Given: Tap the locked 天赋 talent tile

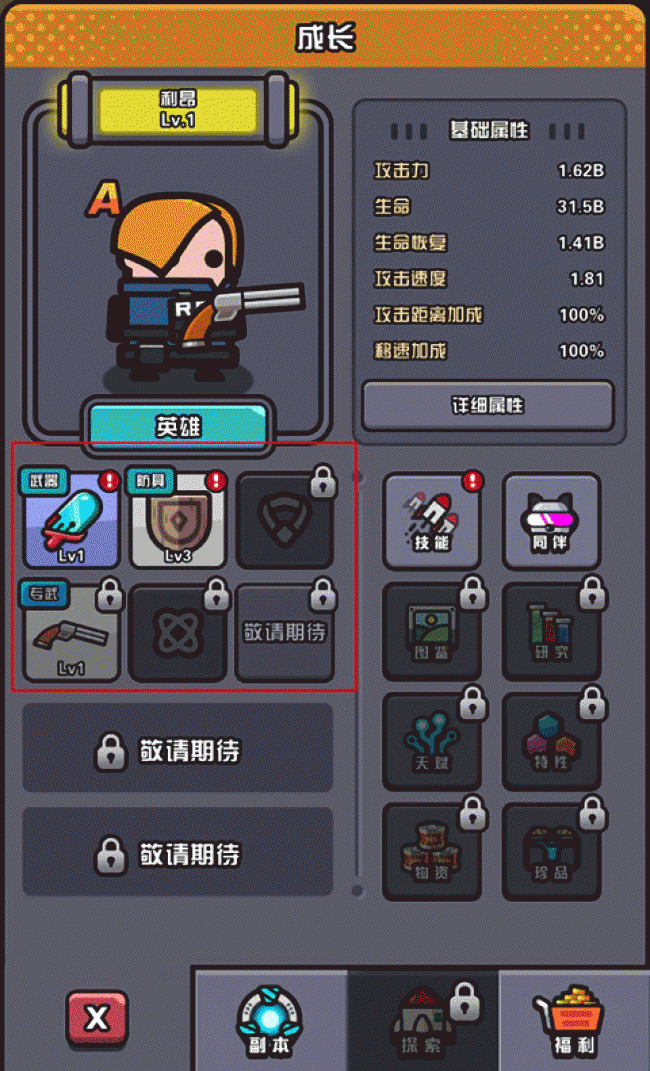Looking at the screenshot, I should pyautogui.click(x=432, y=742).
